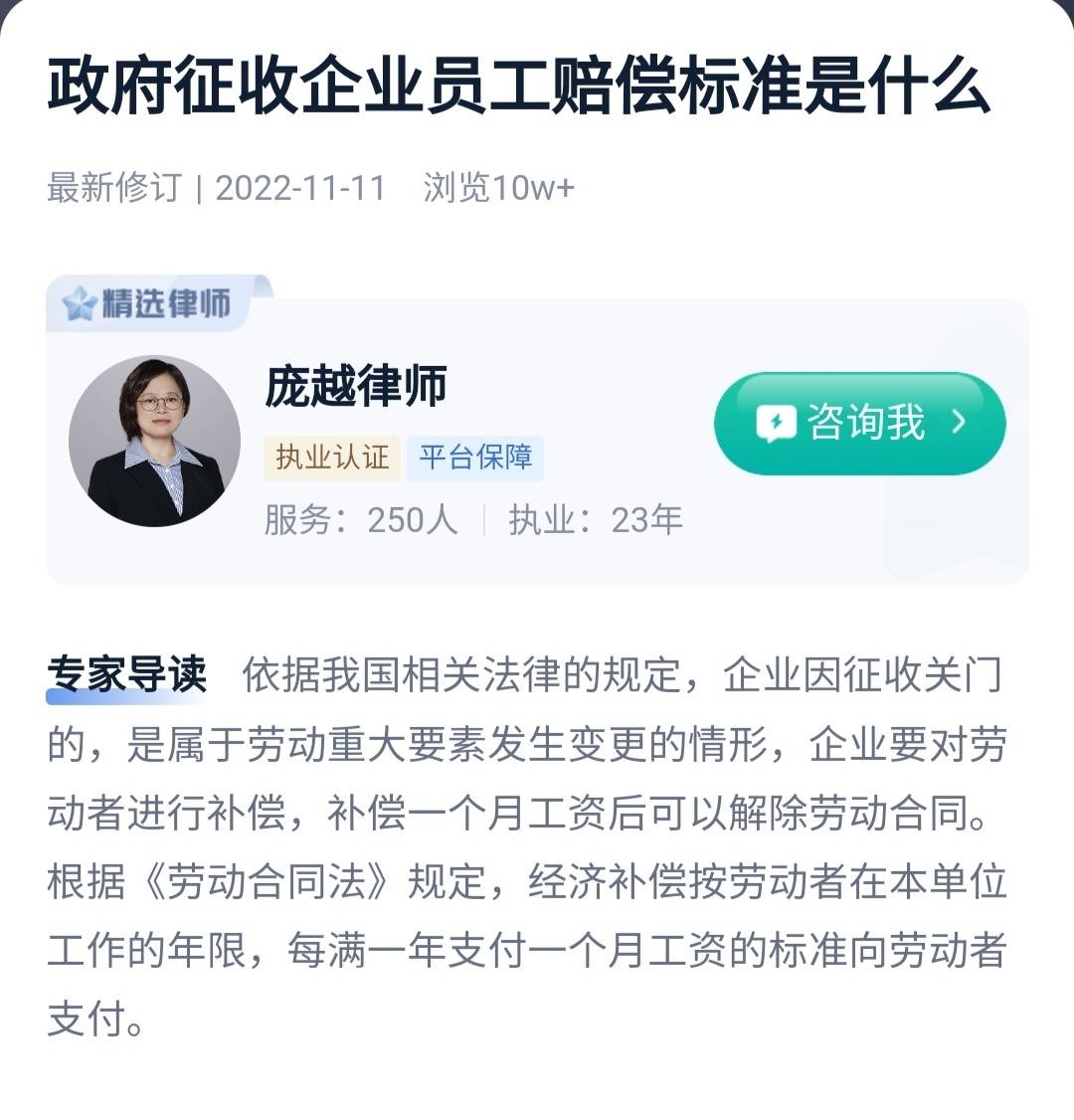Tap the 咨询我 consult button

tap(859, 423)
